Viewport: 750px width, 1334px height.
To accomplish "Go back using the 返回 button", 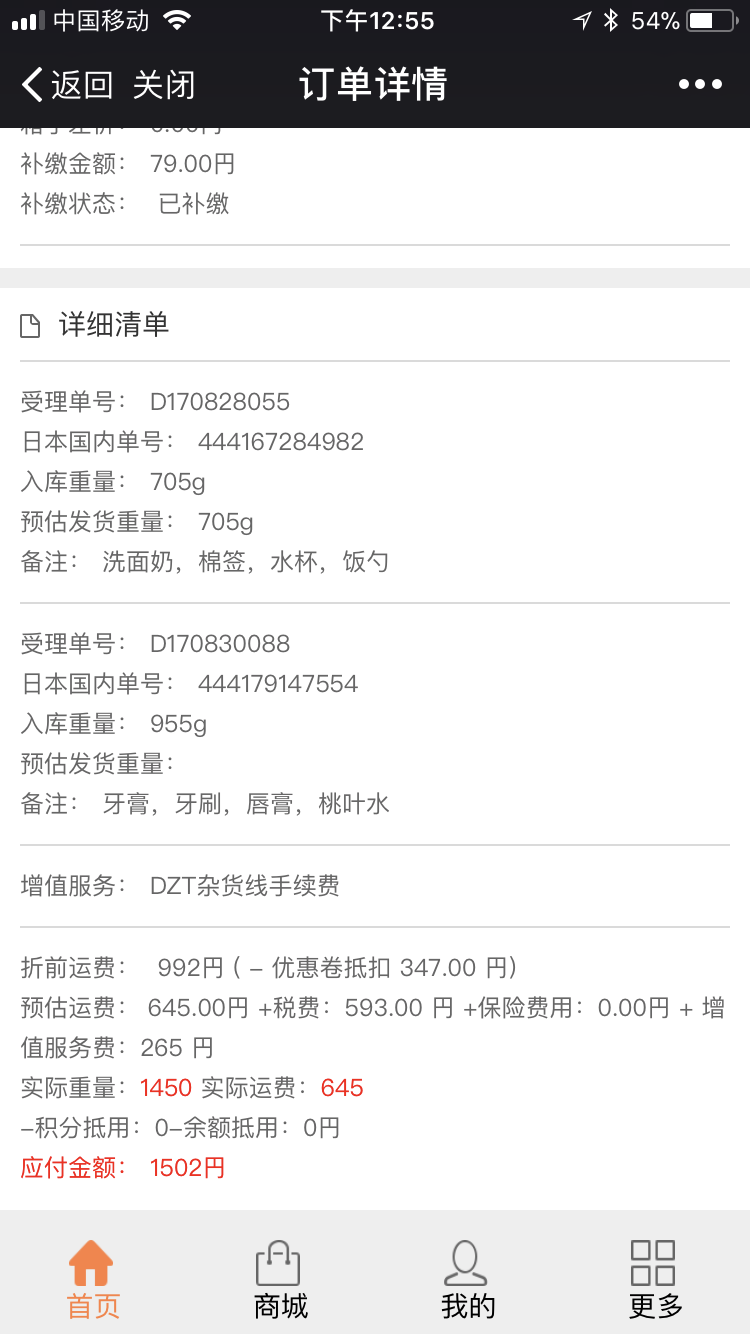I will 68,85.
